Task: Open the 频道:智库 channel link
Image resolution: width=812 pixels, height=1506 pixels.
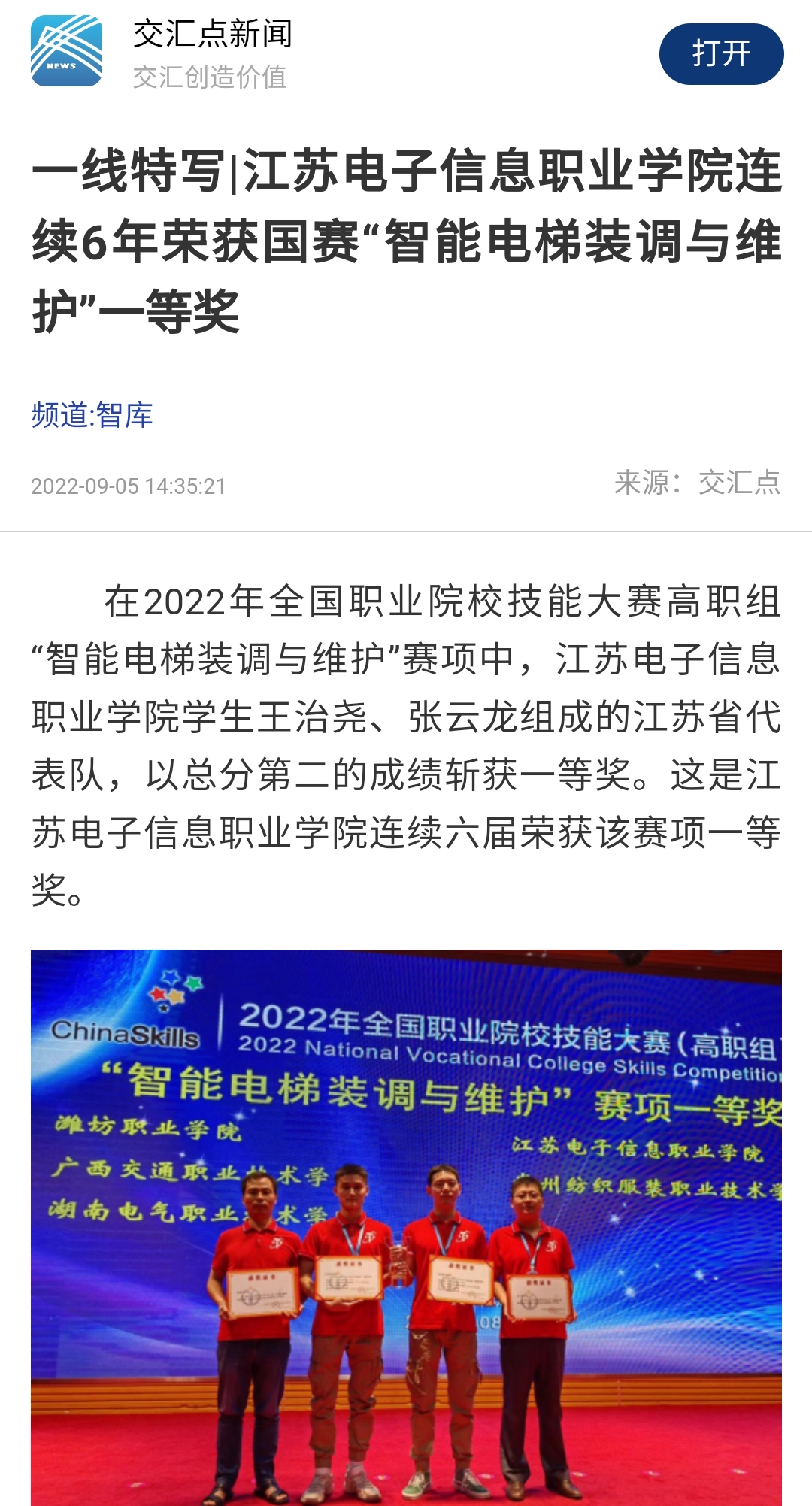Action: point(92,415)
